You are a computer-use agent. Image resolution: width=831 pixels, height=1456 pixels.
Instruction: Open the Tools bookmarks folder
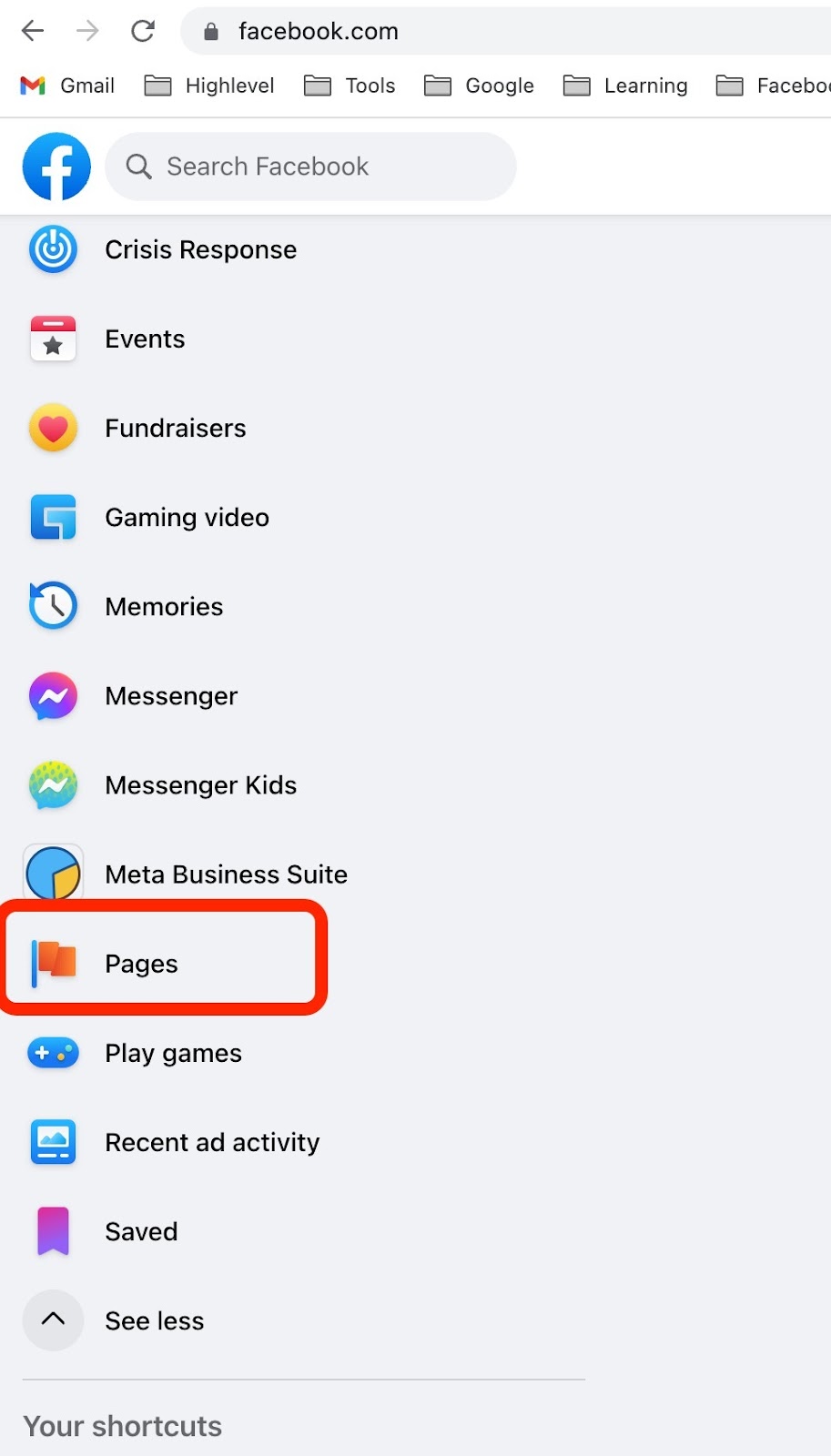pos(350,86)
